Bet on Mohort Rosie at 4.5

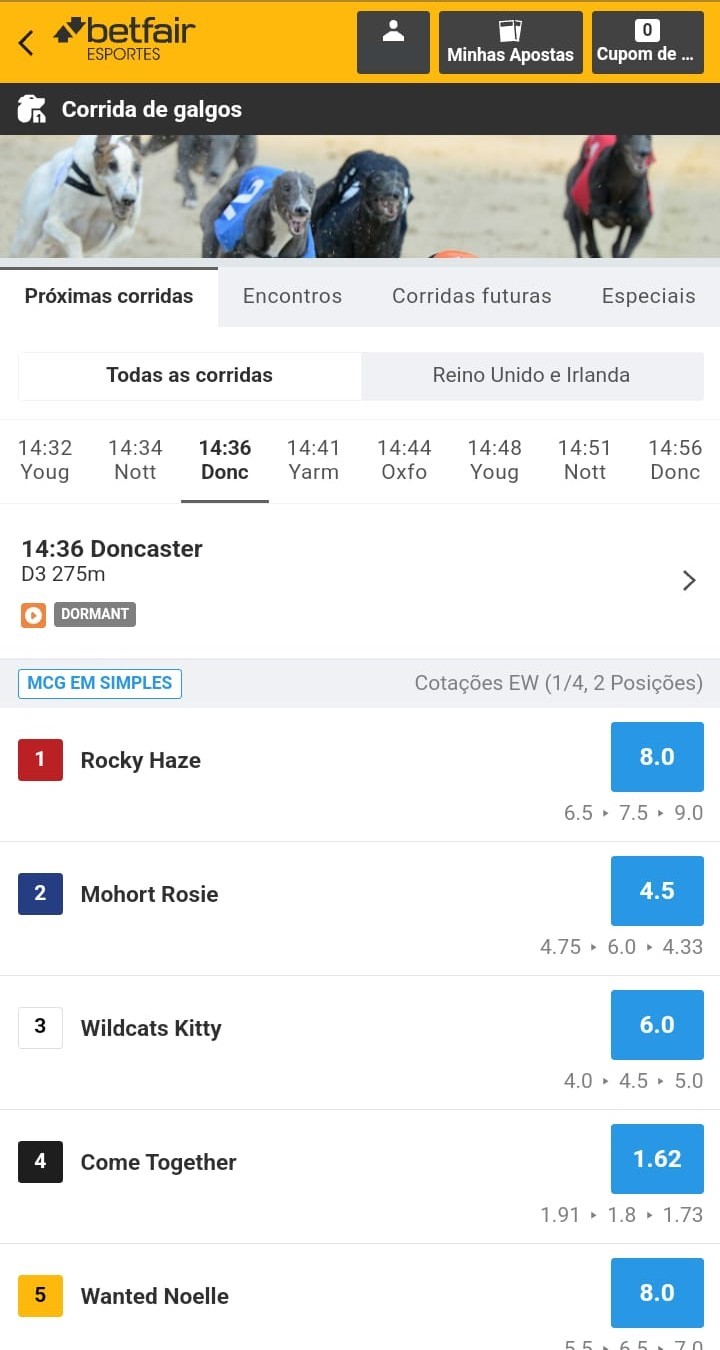coord(657,891)
